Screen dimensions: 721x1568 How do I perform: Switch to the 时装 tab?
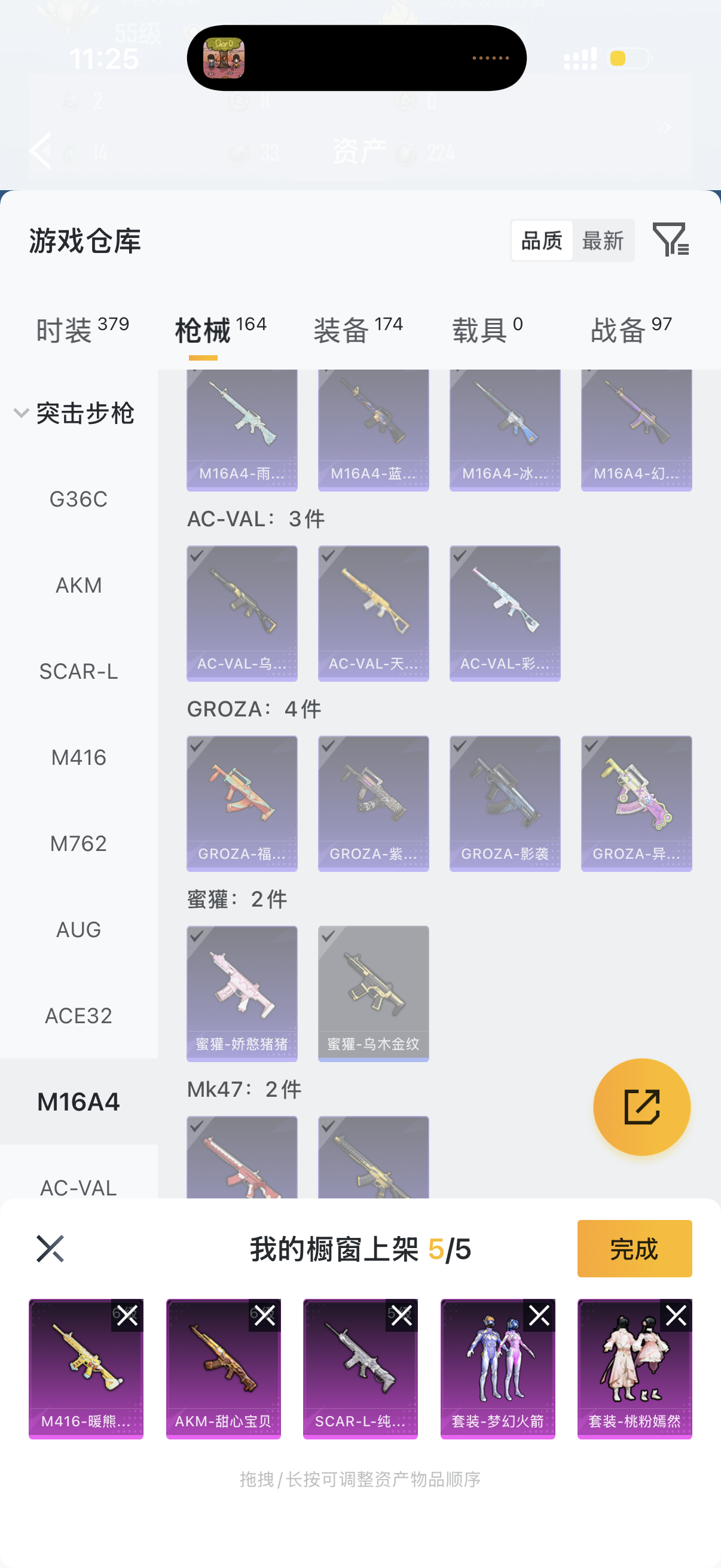click(82, 330)
